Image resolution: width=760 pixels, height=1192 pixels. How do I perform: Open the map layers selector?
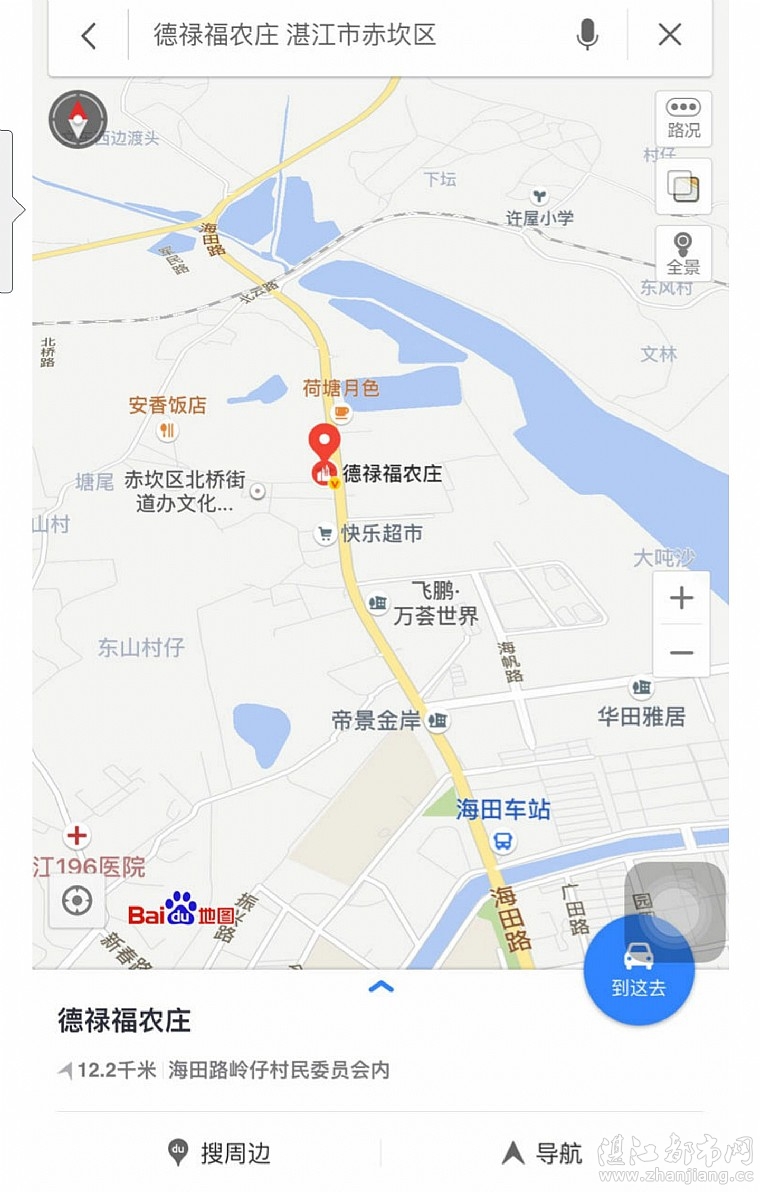click(x=684, y=186)
